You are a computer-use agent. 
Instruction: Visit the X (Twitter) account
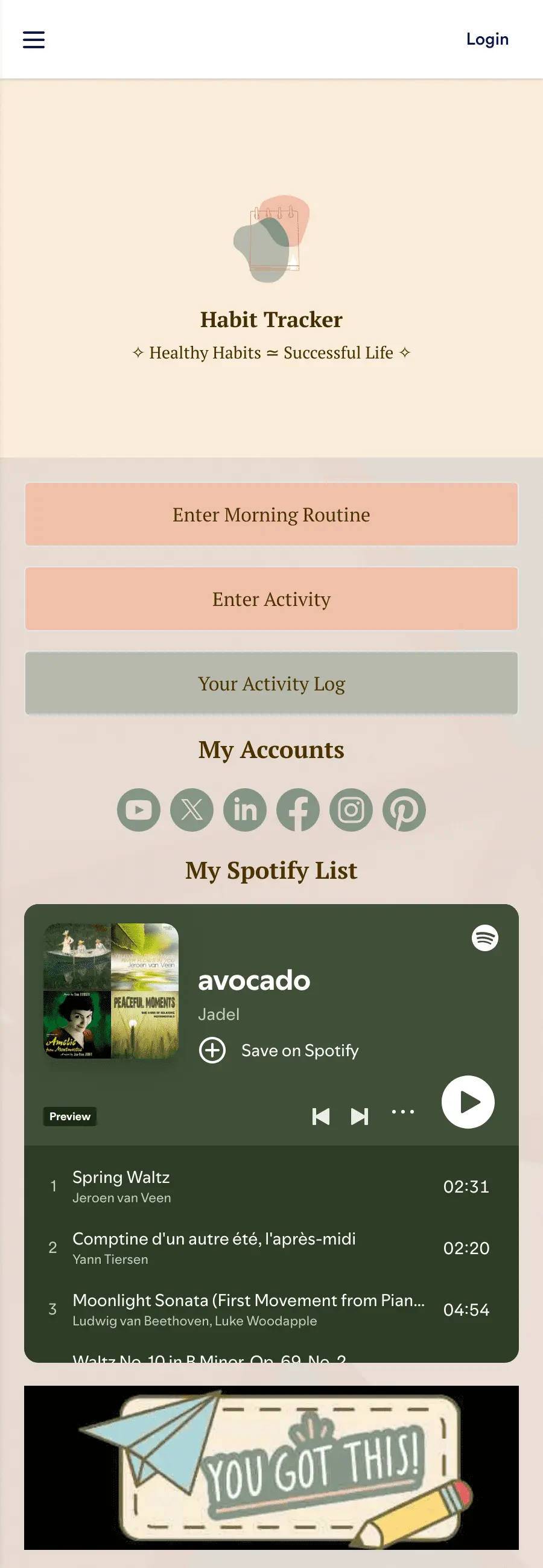point(192,809)
